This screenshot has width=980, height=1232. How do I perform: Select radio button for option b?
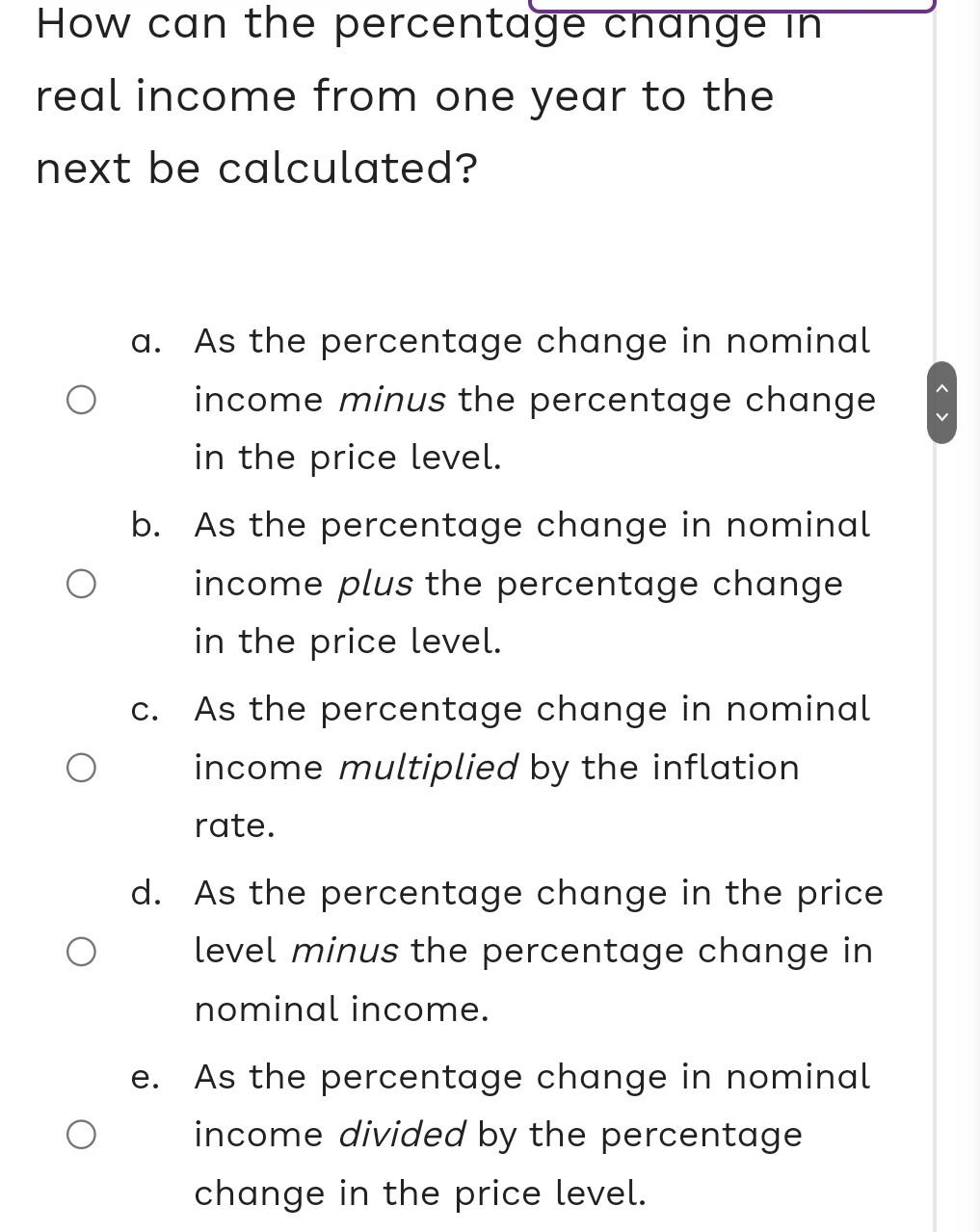pyautogui.click(x=81, y=583)
